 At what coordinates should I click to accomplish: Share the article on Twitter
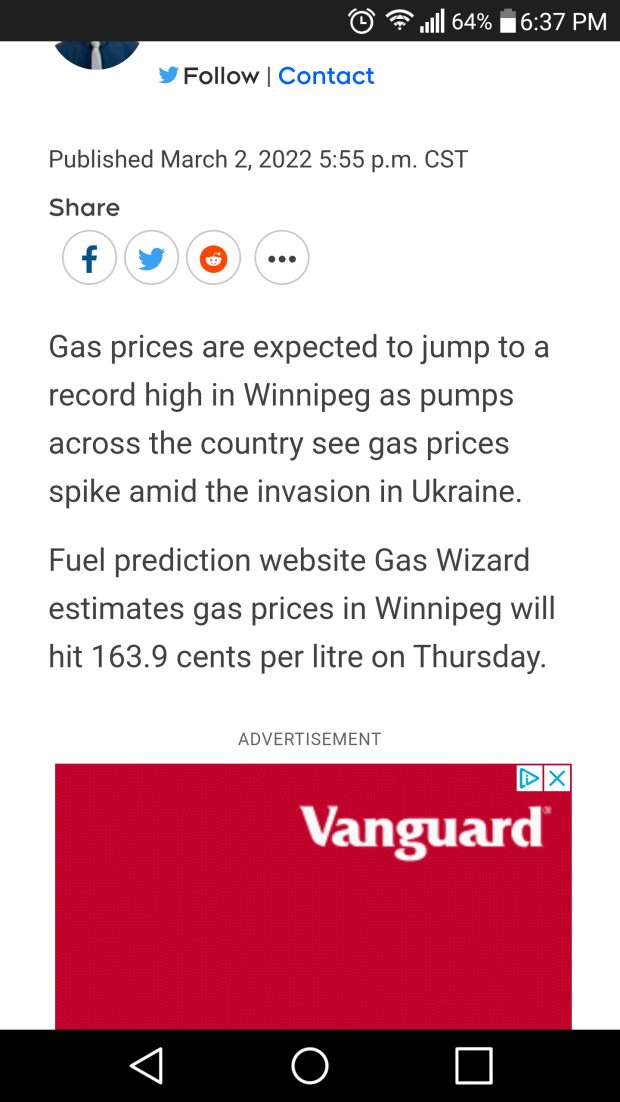point(152,259)
